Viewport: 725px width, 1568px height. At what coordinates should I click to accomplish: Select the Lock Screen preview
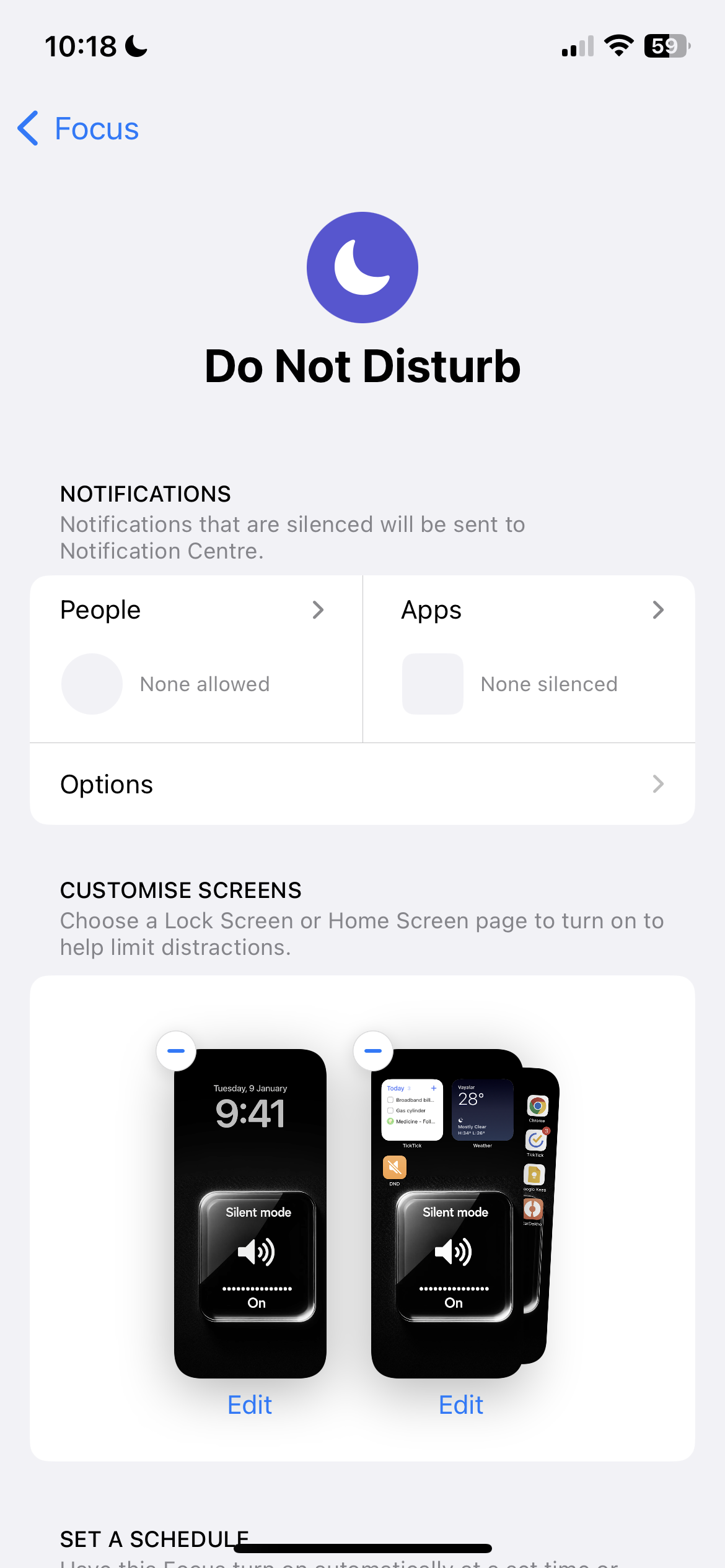250,1213
